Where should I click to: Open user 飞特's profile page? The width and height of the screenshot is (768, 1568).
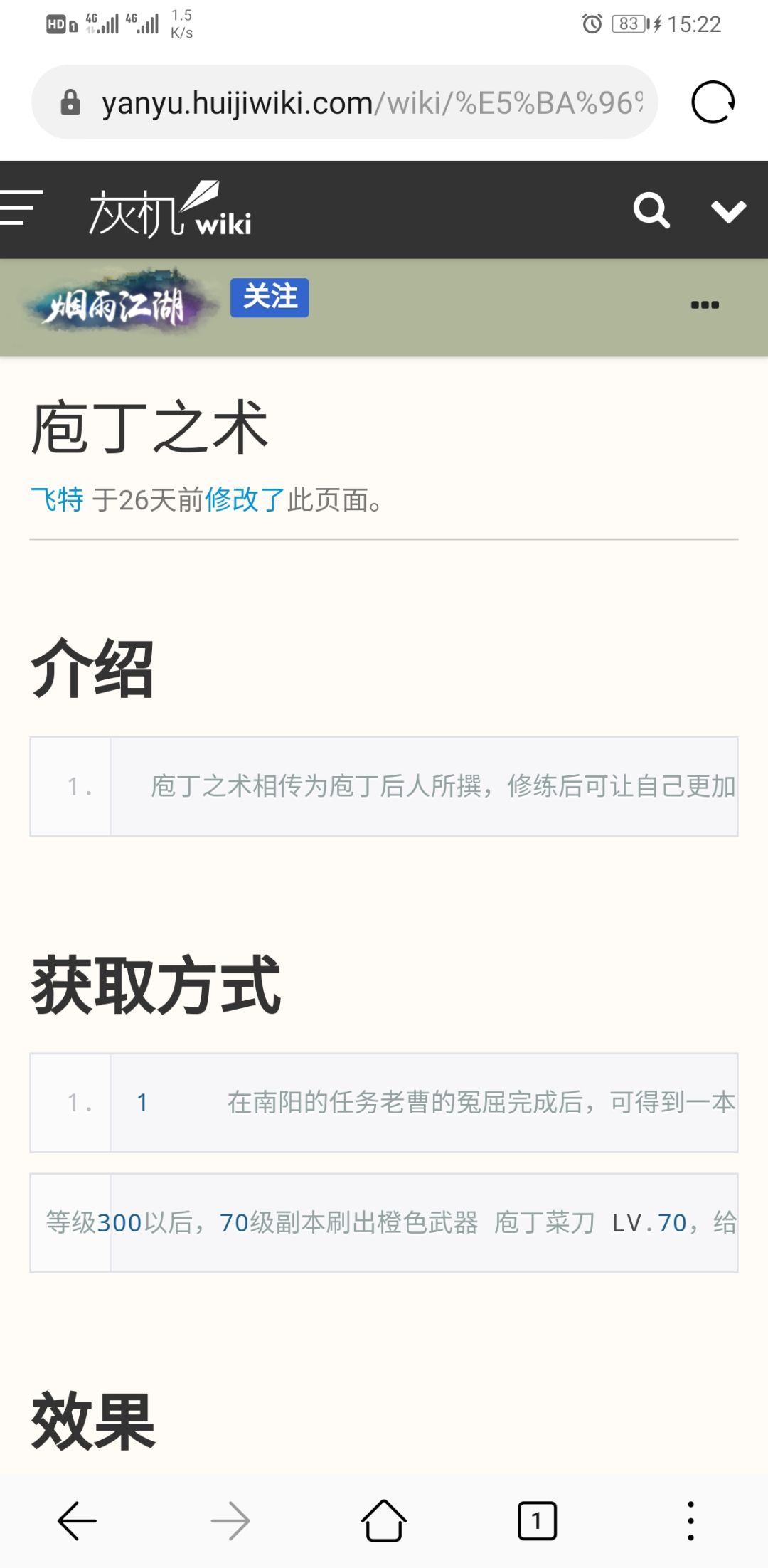[x=57, y=501]
